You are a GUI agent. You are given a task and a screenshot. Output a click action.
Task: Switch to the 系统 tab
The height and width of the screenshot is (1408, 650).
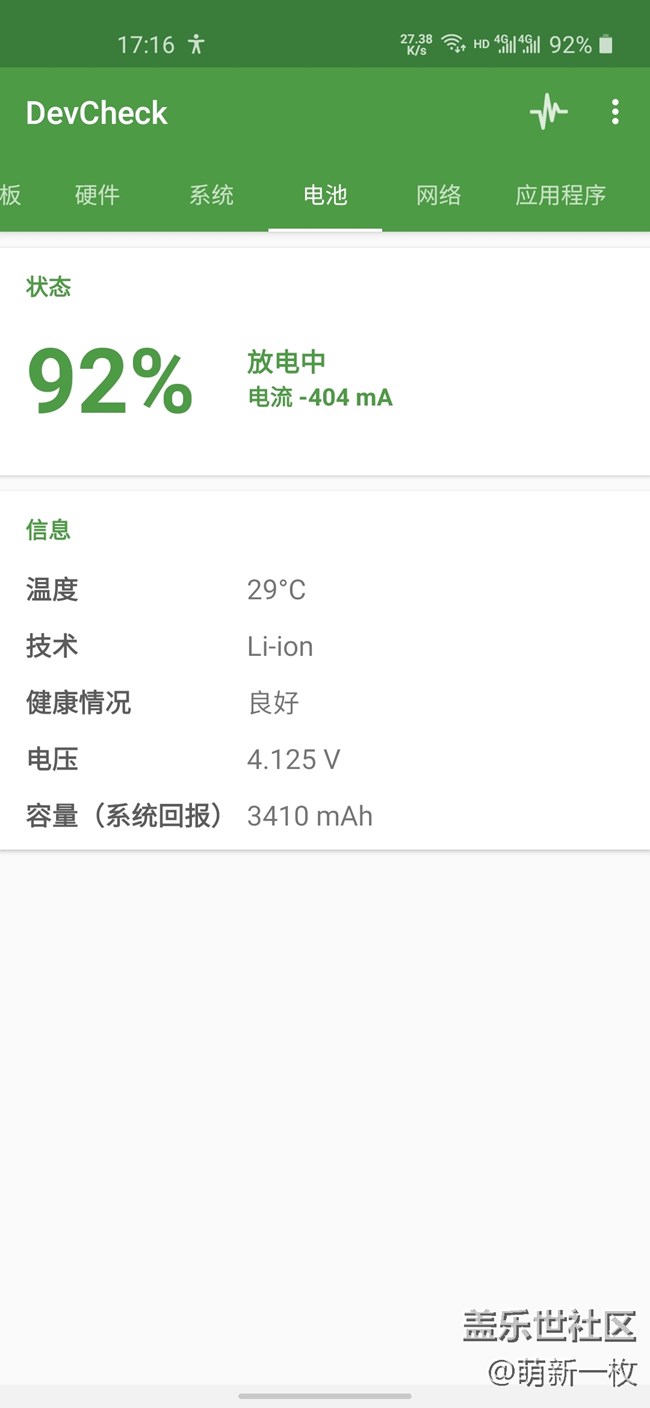[211, 195]
